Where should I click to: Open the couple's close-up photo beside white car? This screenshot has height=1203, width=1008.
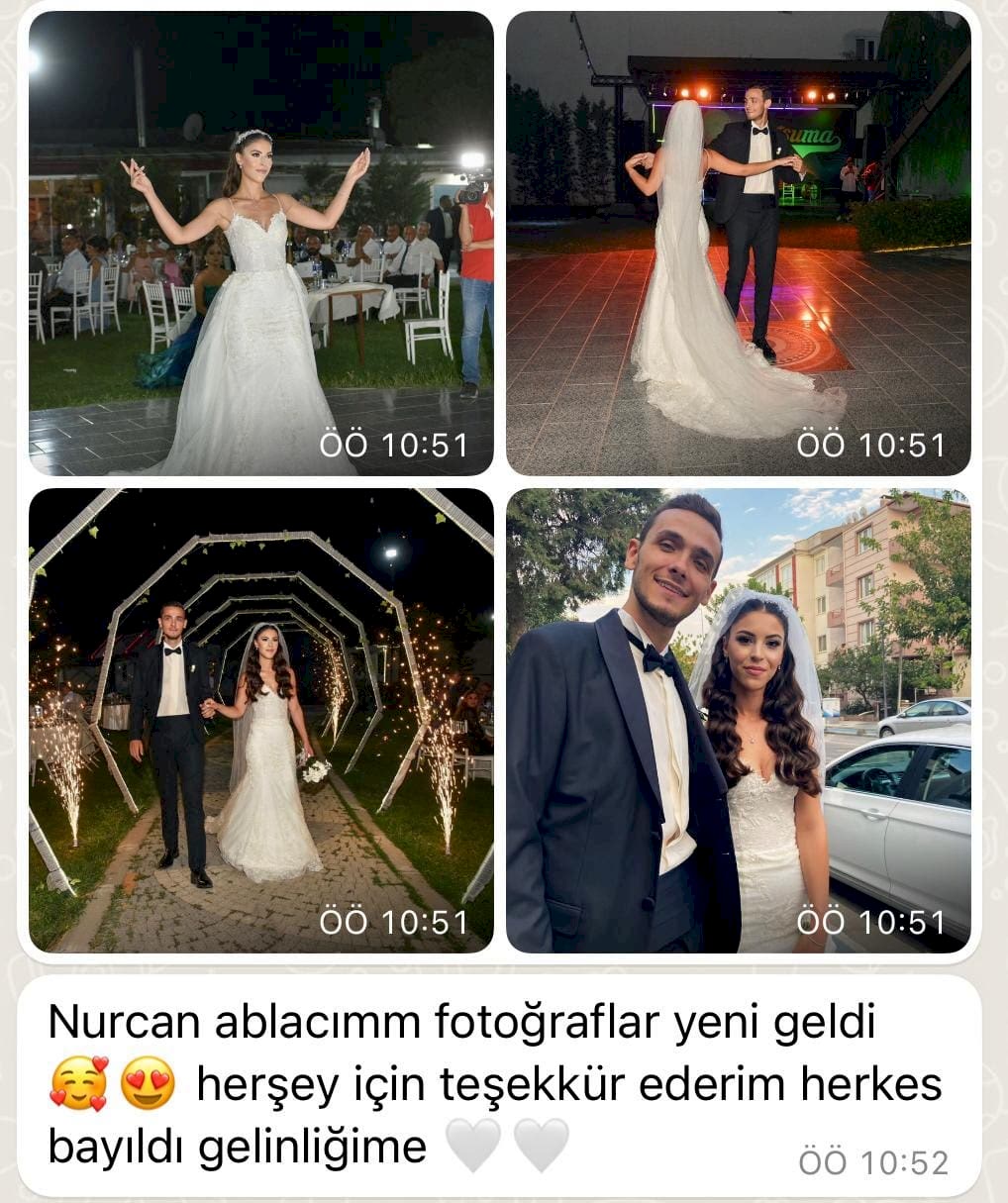pyautogui.click(x=738, y=720)
